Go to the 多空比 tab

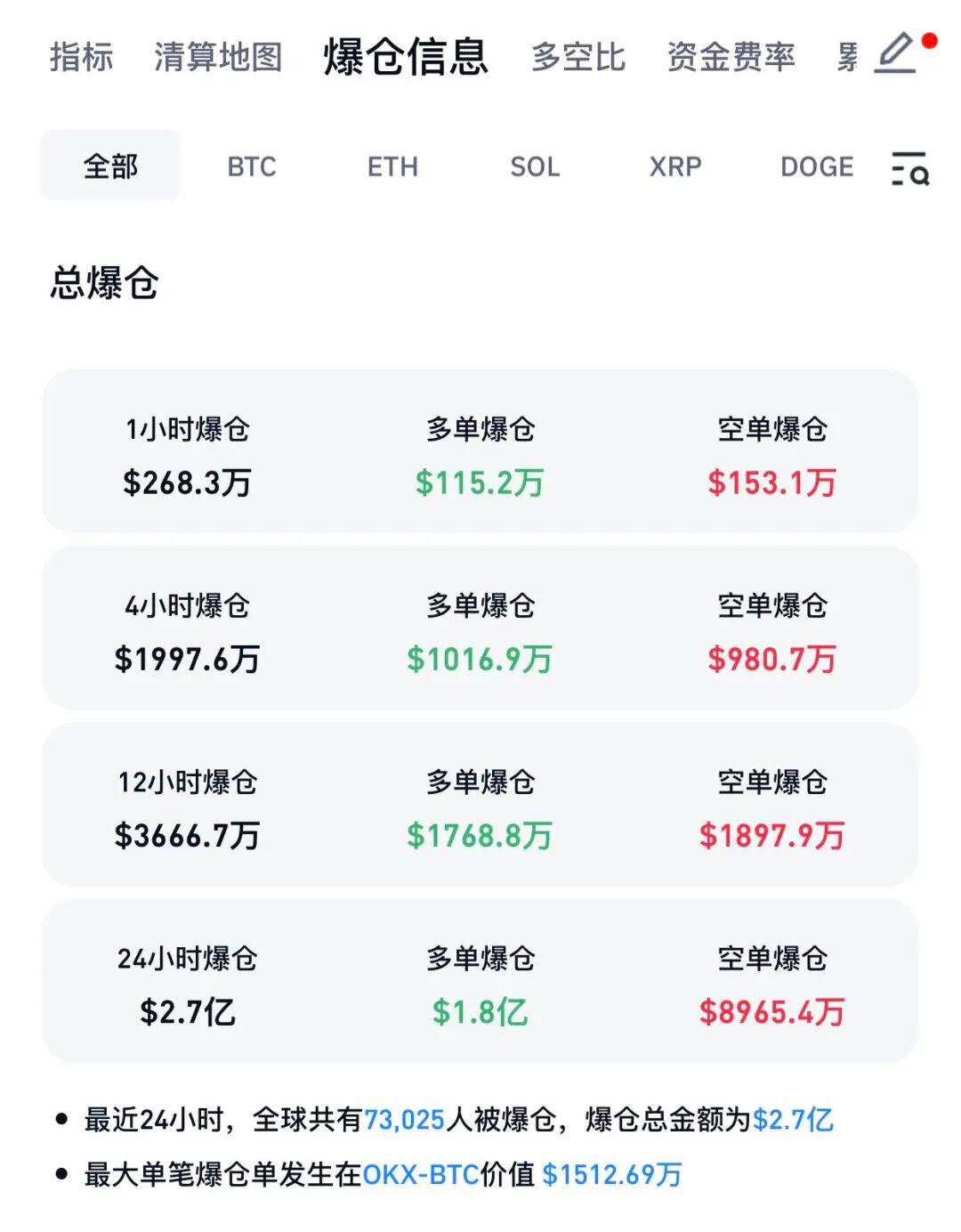pos(578,57)
